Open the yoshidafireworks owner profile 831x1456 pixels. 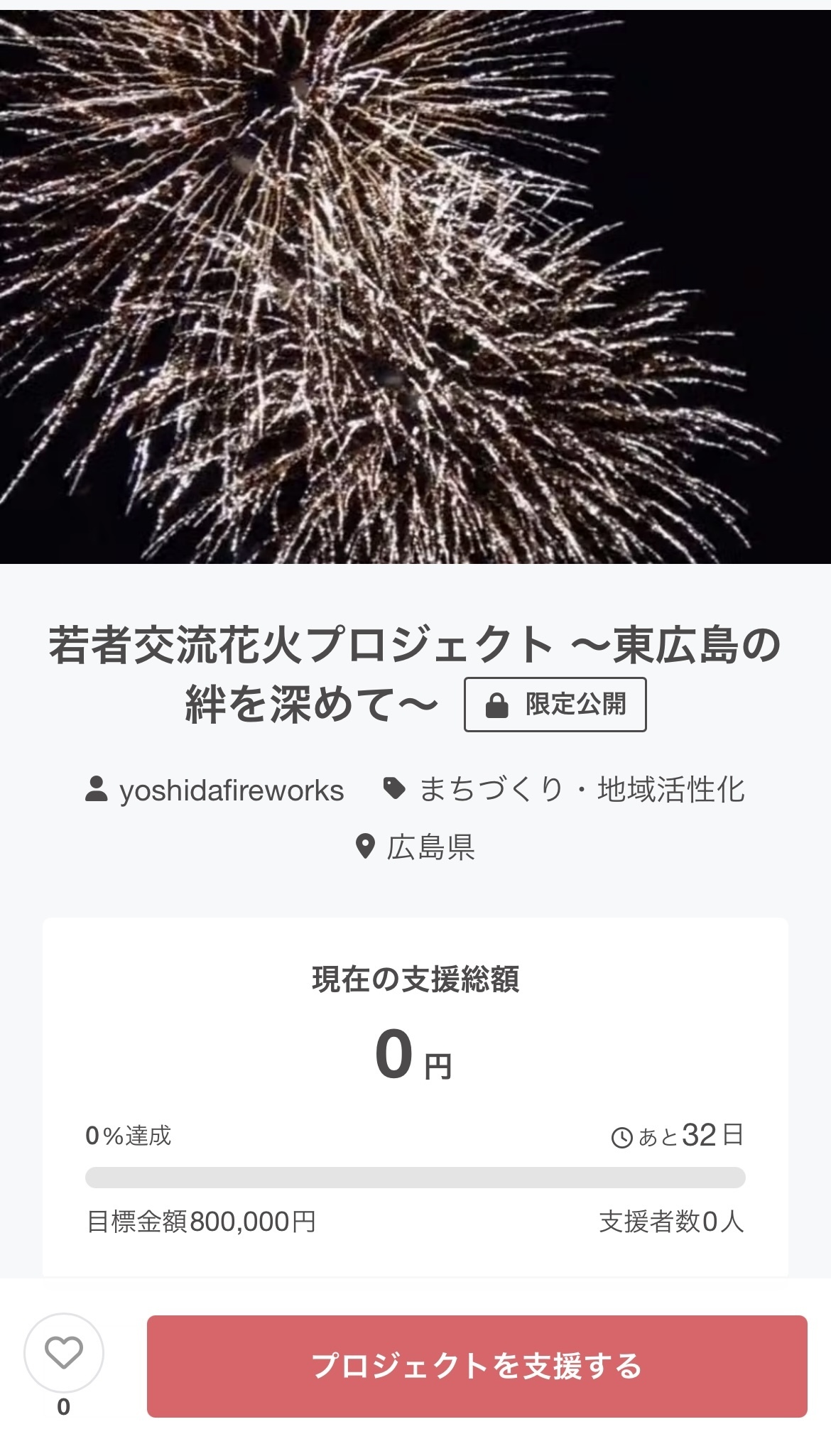[231, 791]
